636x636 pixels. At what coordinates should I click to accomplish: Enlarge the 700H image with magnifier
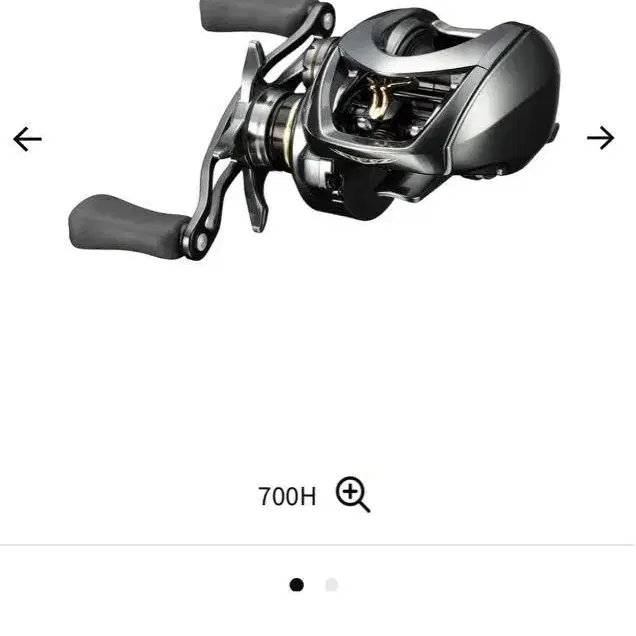353,494
